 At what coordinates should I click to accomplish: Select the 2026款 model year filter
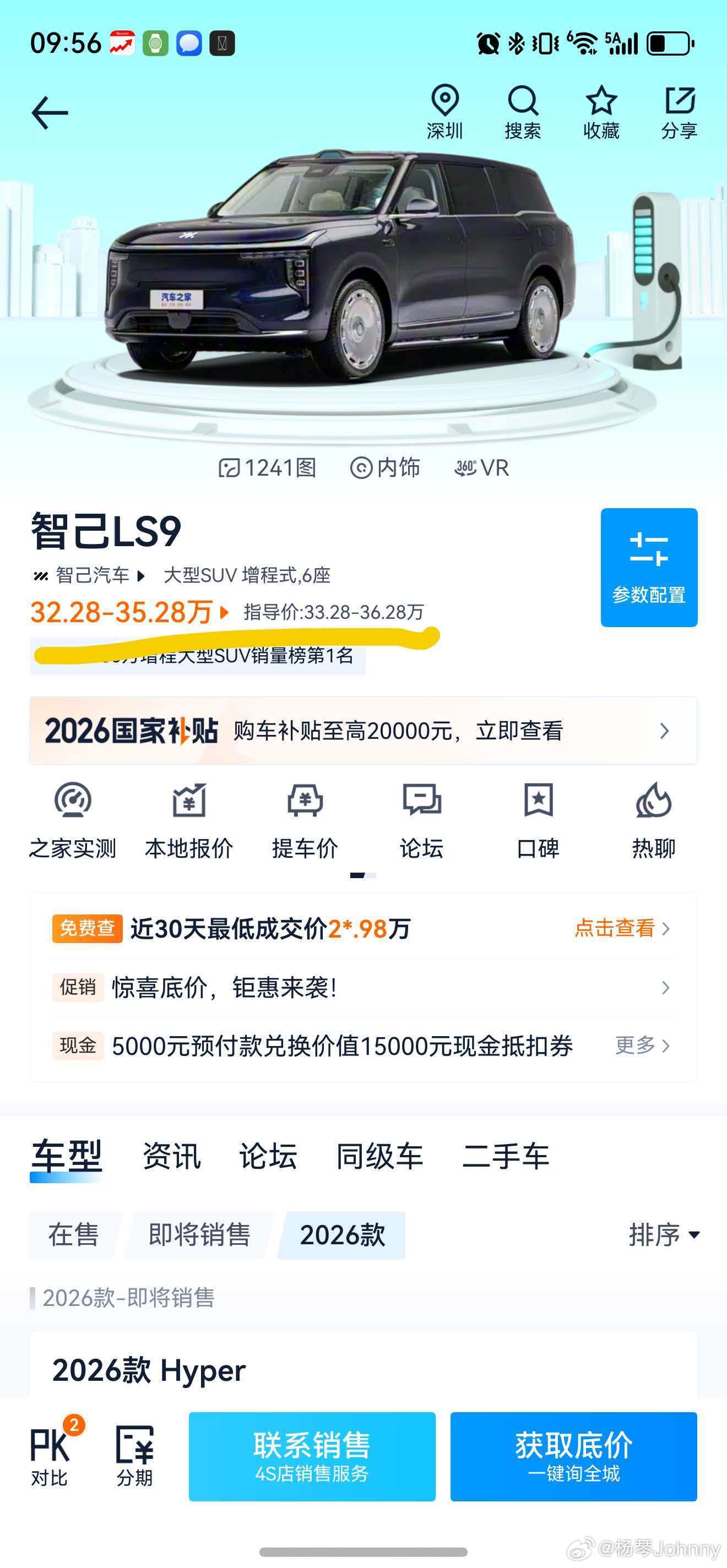[343, 1235]
